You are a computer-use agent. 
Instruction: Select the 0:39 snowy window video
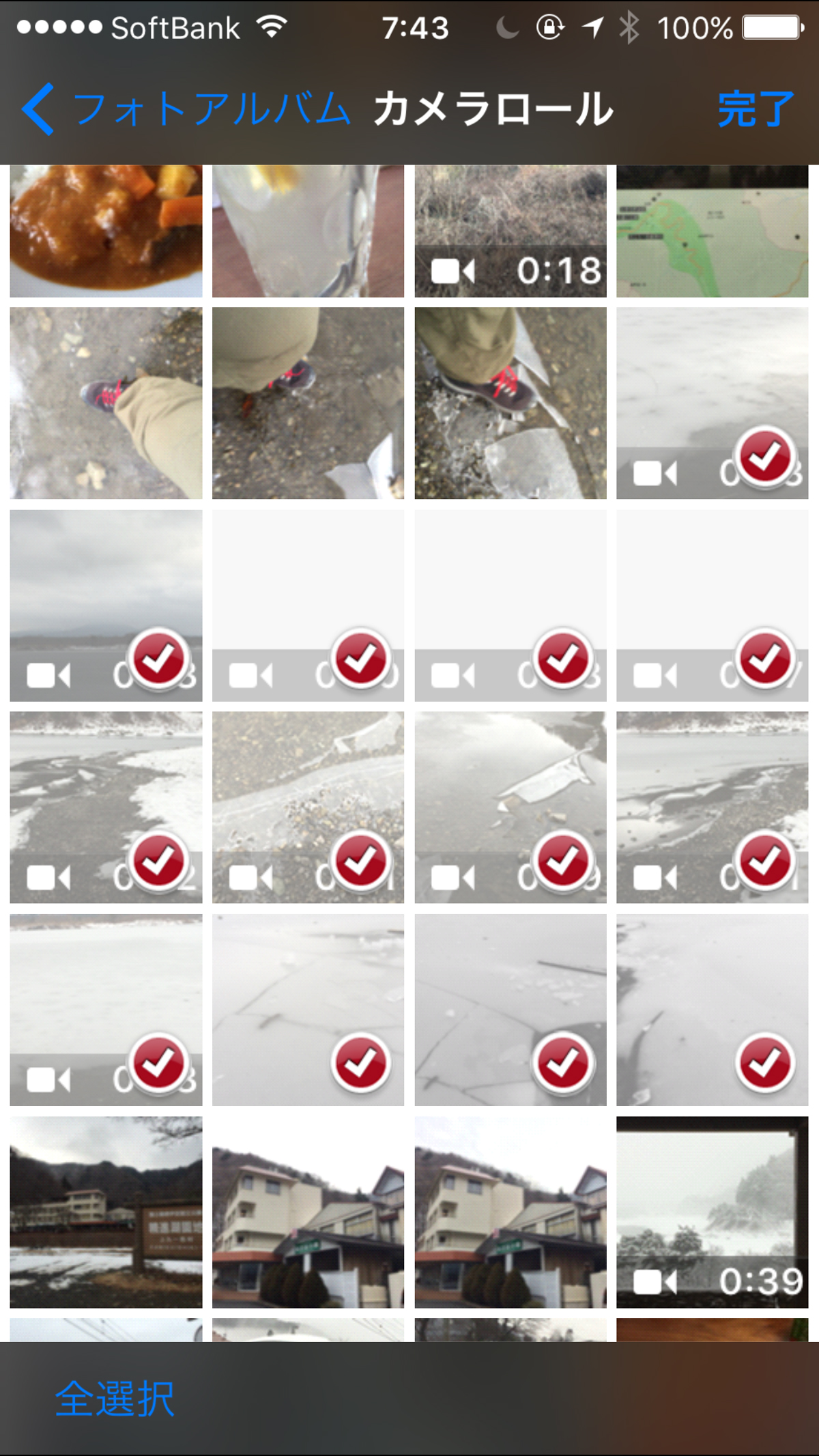click(x=712, y=1212)
